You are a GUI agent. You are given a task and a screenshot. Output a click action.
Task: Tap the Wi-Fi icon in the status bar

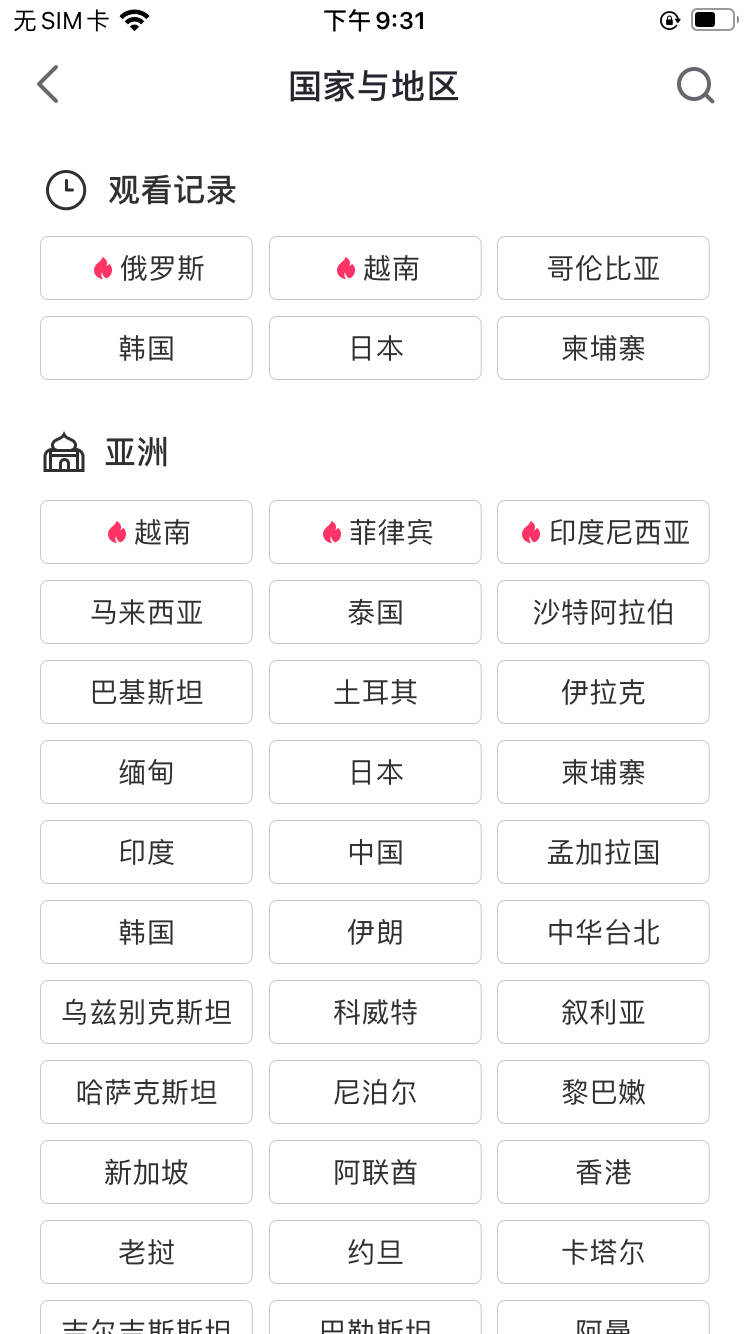point(135,18)
